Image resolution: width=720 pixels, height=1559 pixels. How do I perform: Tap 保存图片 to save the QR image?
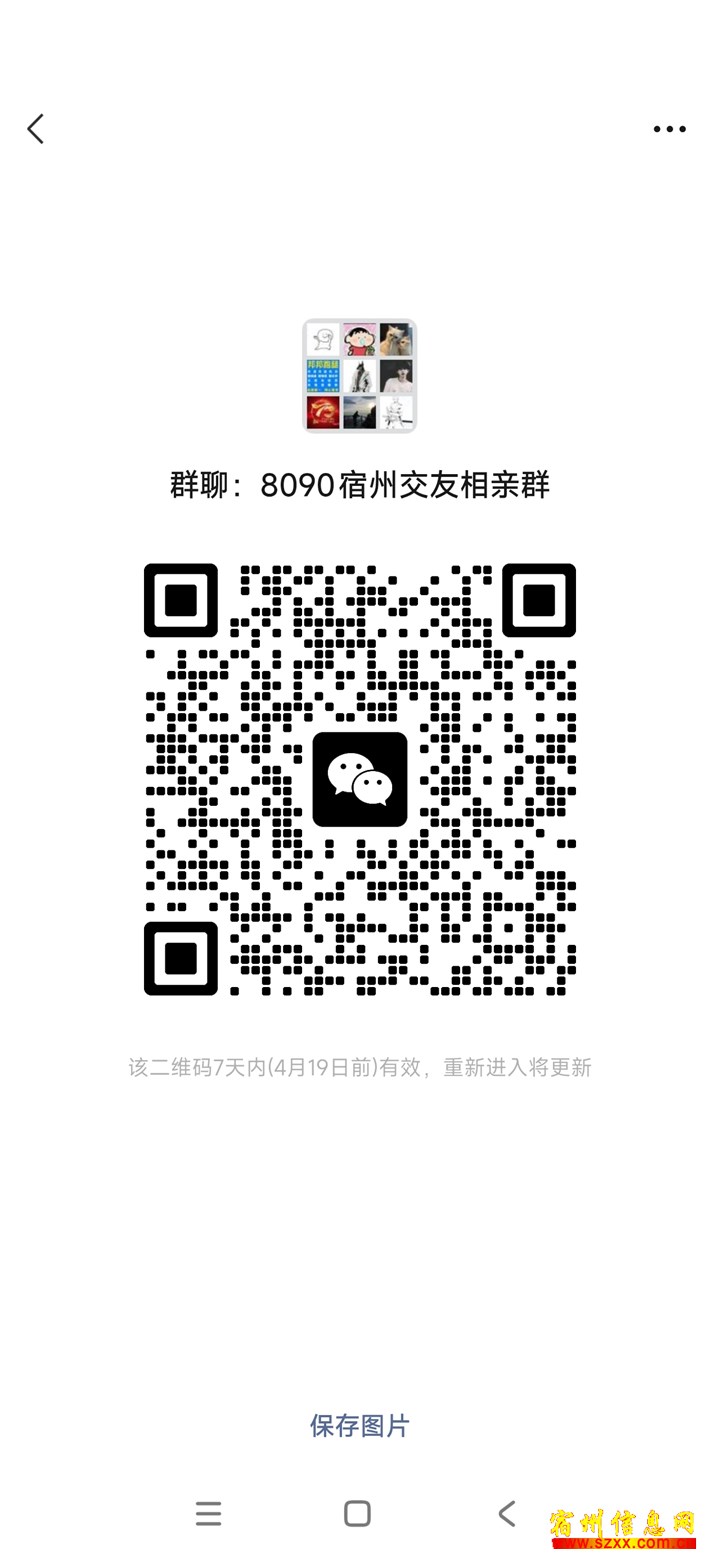tap(359, 1425)
